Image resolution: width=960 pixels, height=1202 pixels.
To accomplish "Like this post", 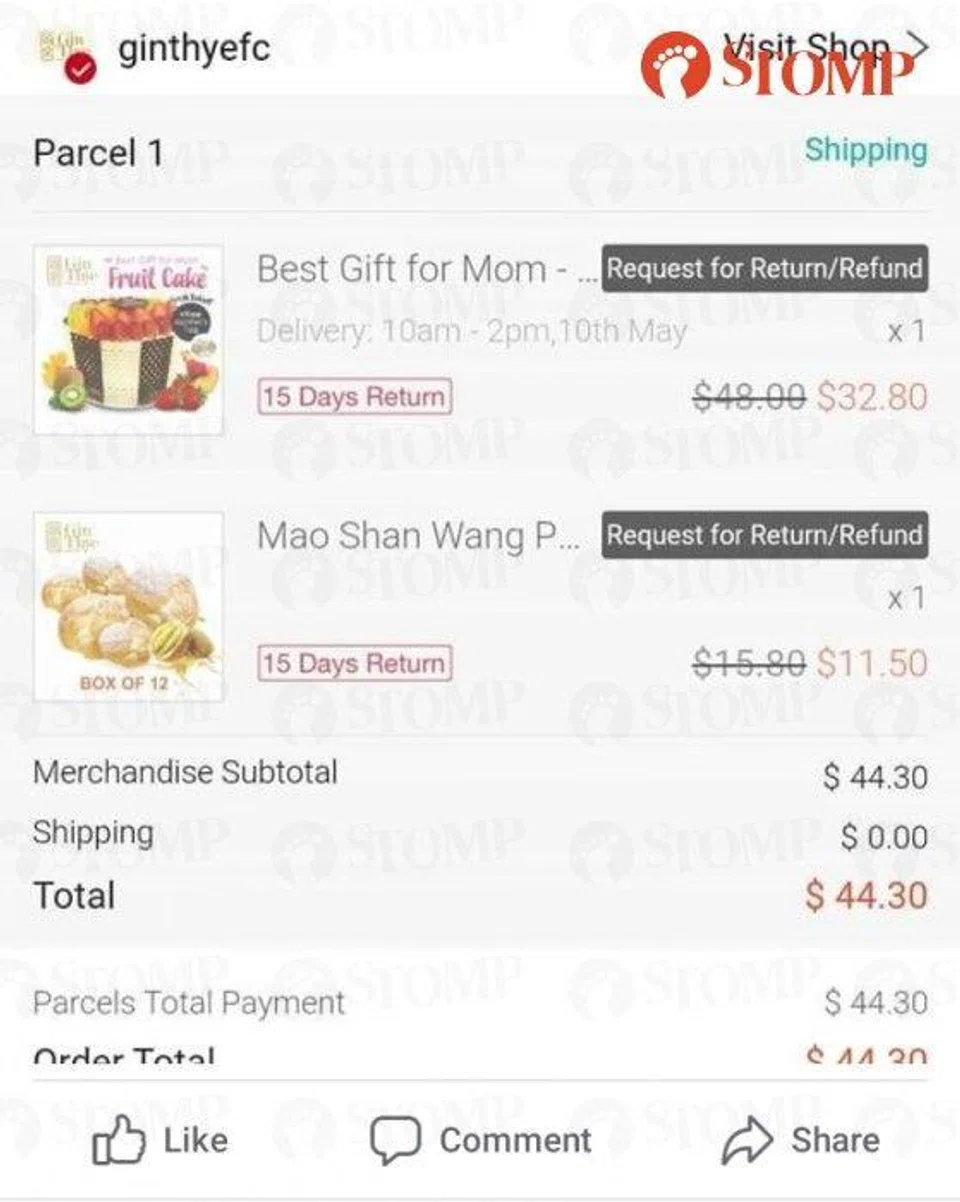I will pyautogui.click(x=160, y=1141).
